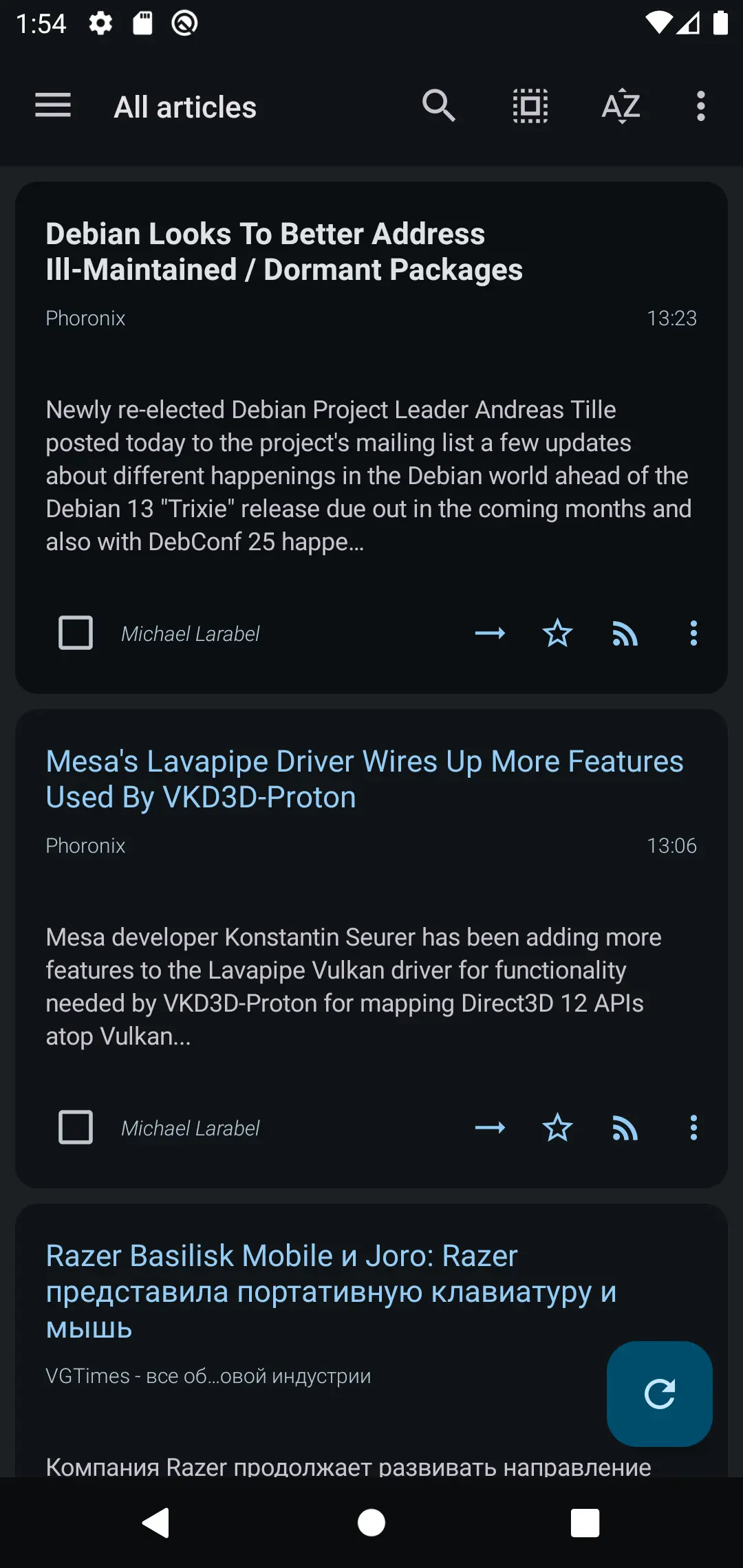Open more options for the Debian article
This screenshot has width=743, height=1568.
point(693,633)
